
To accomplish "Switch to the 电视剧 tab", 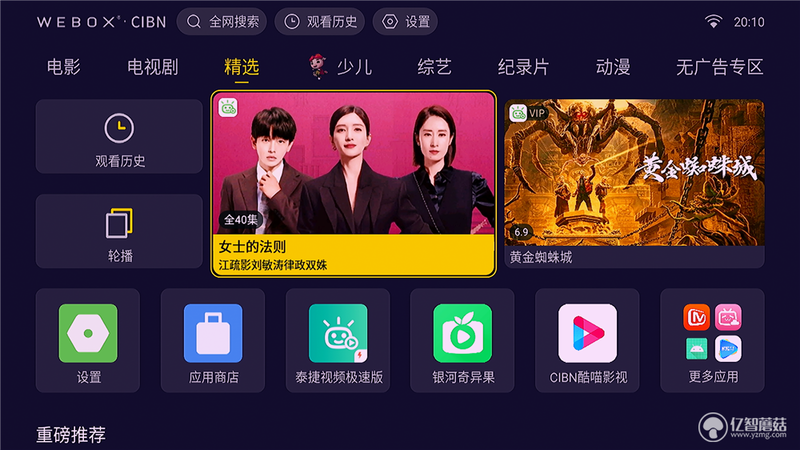I will click(152, 68).
